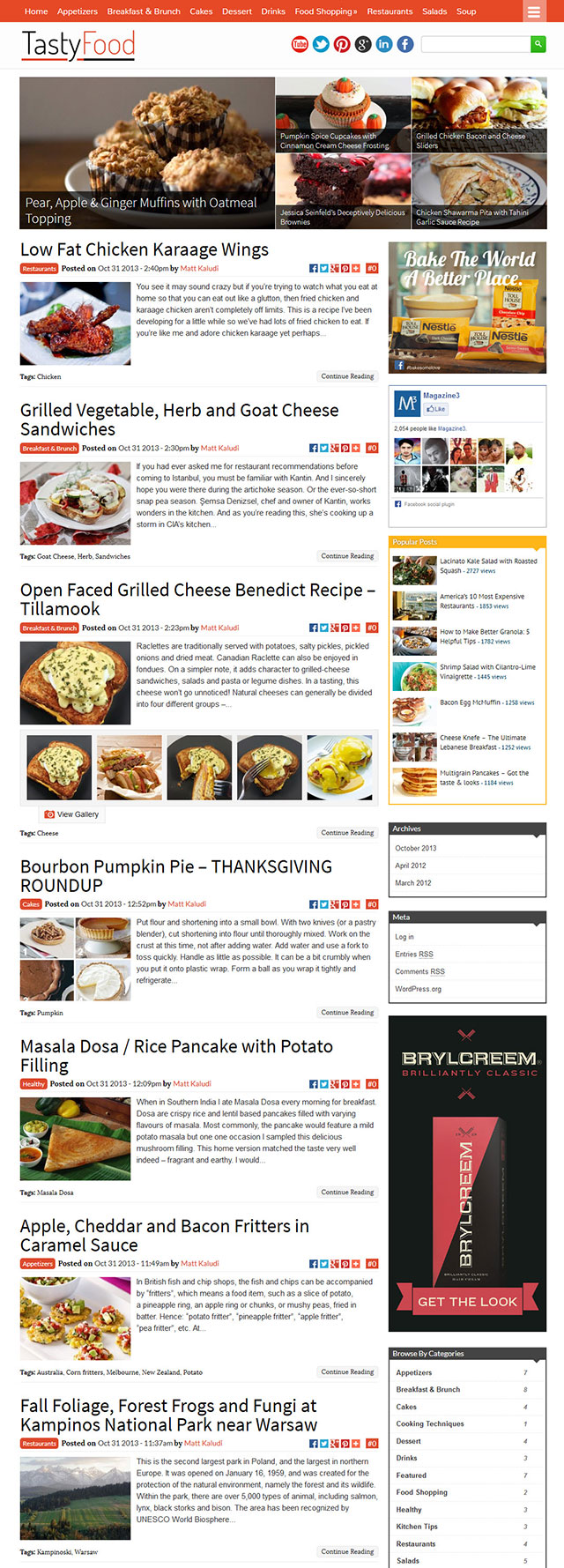Open the Food Shopping nav menu
Viewport: 564px width, 1568px height.
click(x=325, y=11)
